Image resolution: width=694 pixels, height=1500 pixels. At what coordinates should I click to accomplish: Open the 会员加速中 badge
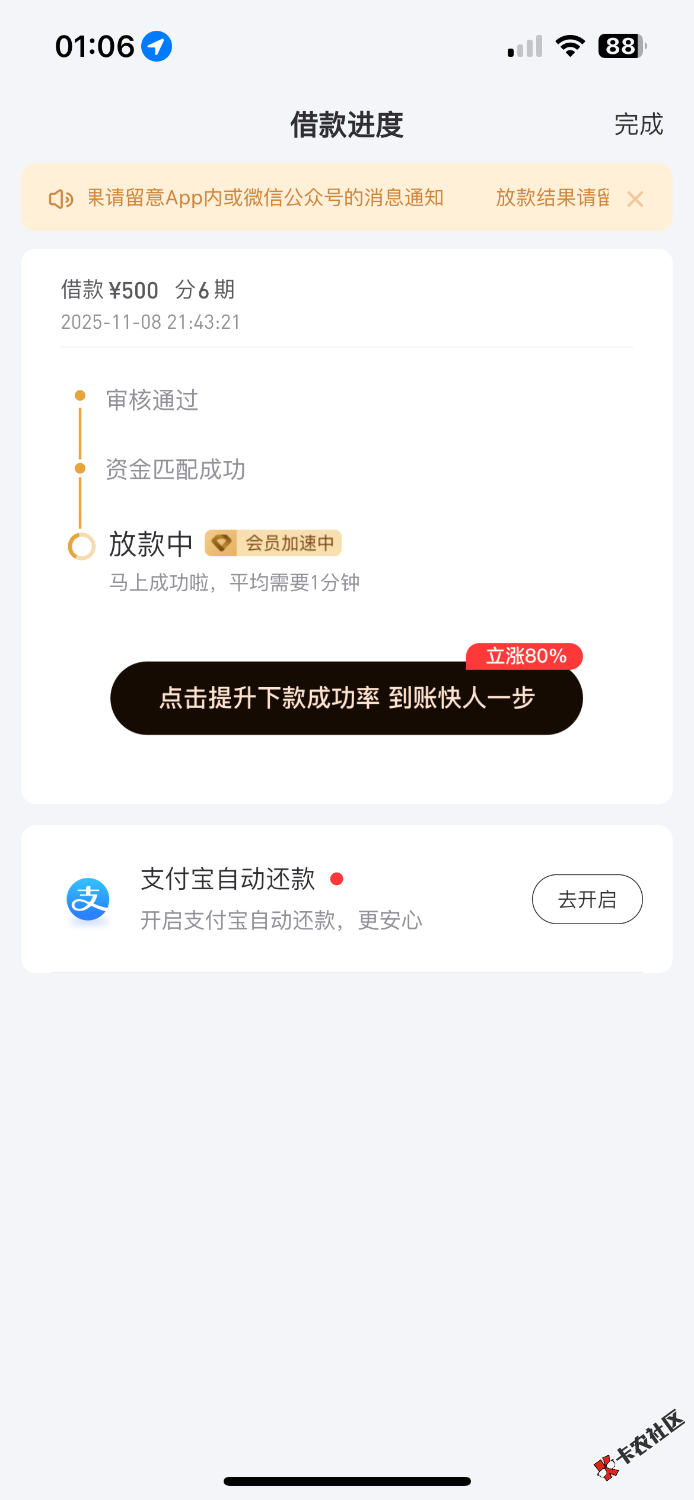[x=273, y=543]
